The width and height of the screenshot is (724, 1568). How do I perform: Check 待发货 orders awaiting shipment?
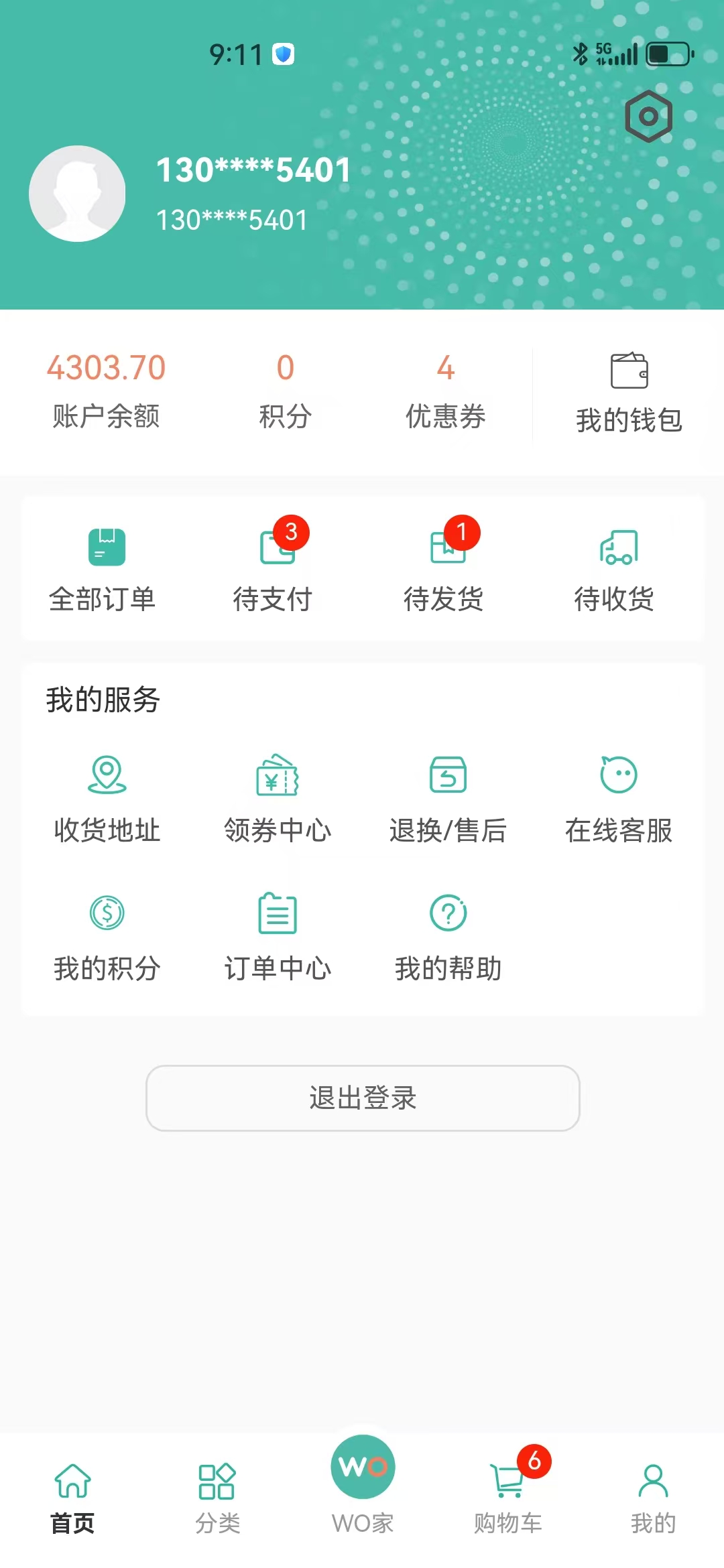(444, 570)
